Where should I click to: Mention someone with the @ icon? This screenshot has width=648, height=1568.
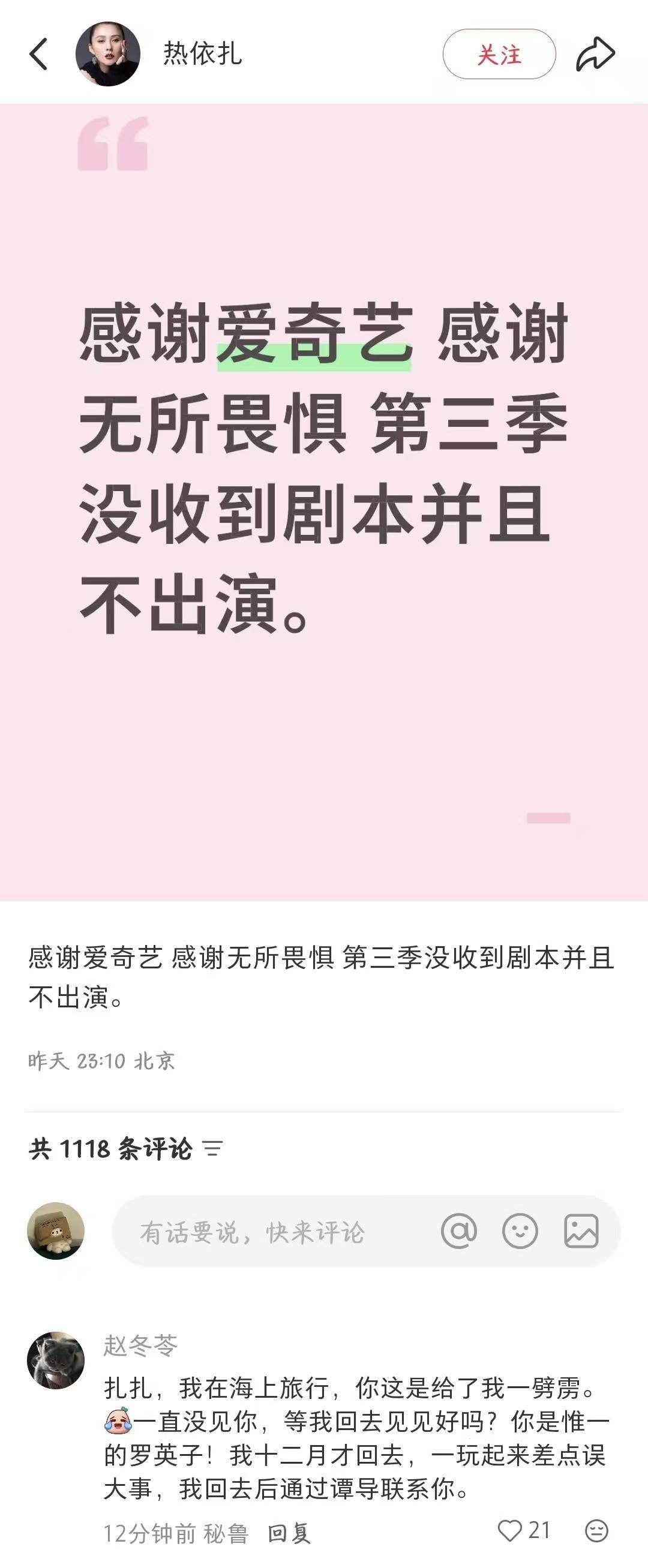click(x=458, y=1232)
